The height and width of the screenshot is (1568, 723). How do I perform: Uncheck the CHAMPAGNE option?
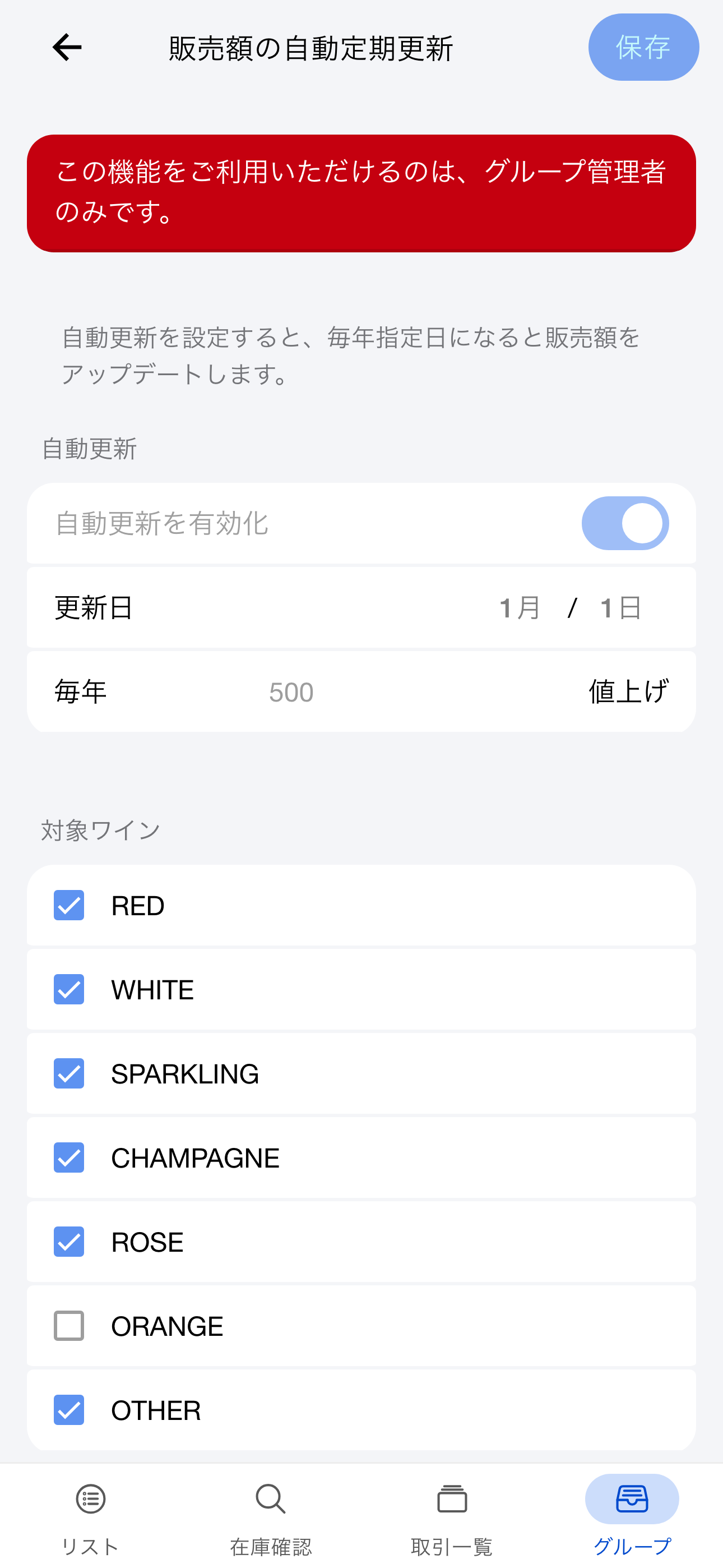coord(69,1157)
